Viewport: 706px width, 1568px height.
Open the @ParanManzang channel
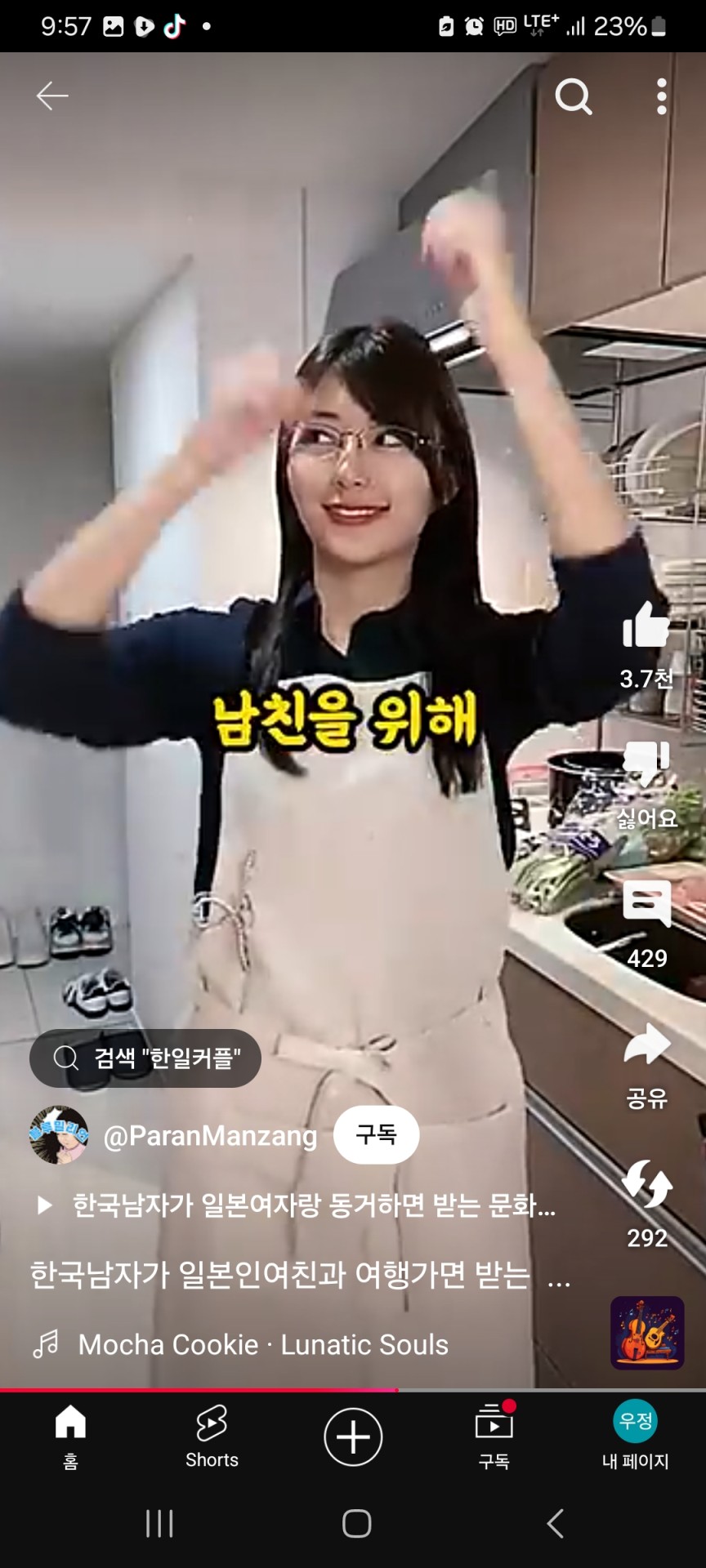[210, 1136]
